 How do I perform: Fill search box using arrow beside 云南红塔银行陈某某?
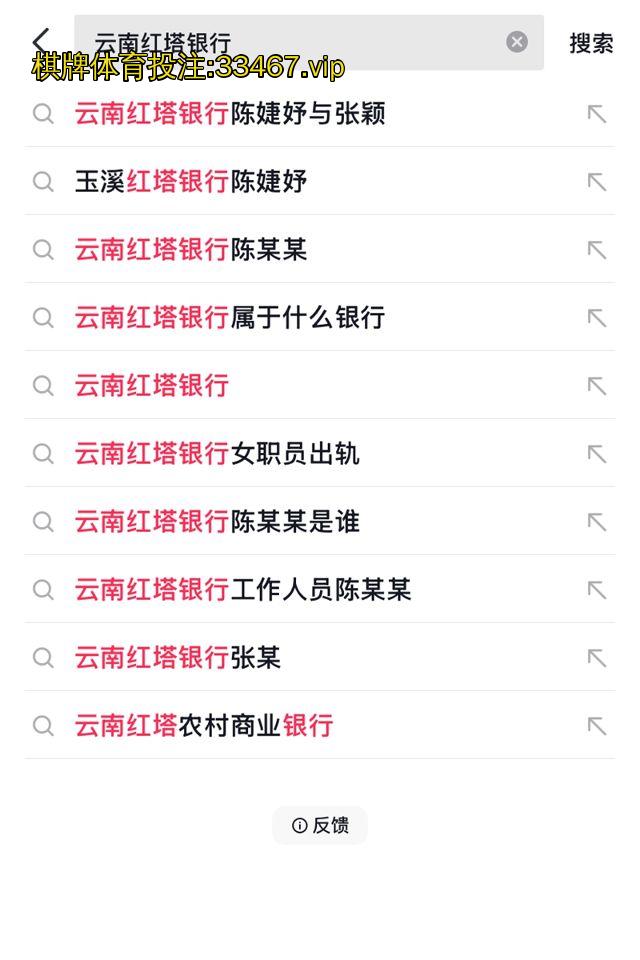click(597, 250)
